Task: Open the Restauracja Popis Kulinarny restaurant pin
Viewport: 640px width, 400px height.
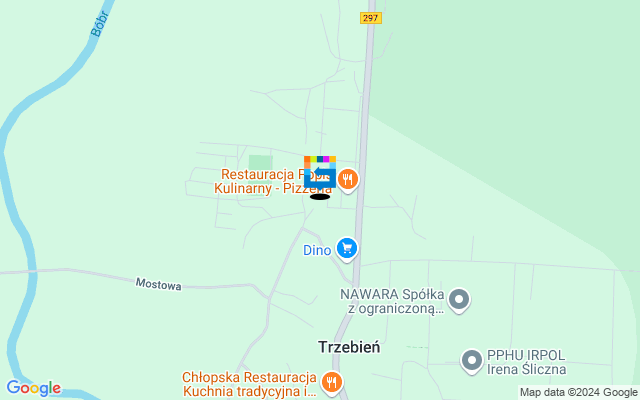Action: pyautogui.click(x=348, y=180)
